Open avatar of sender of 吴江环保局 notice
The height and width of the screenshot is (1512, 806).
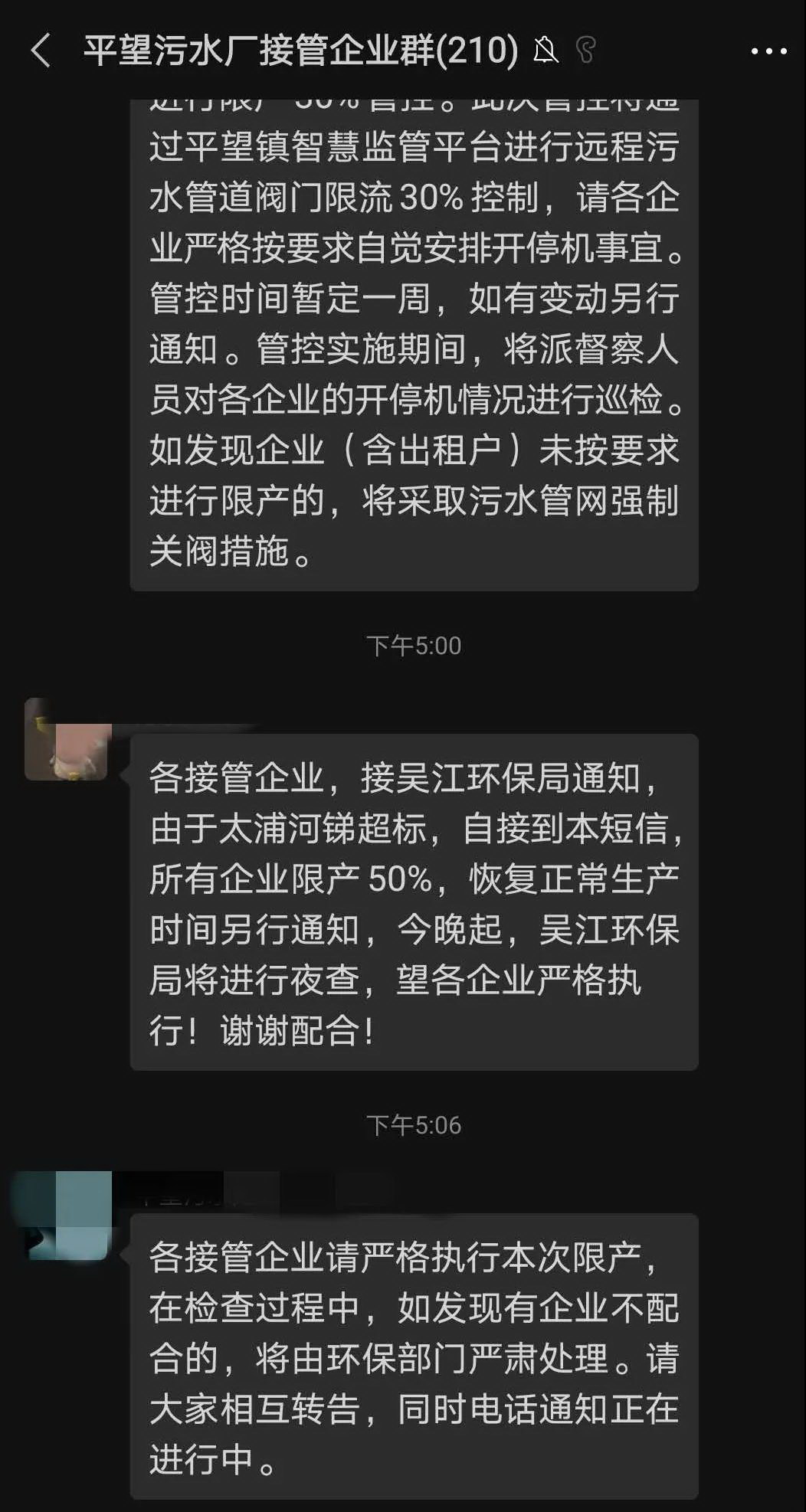pos(67,740)
